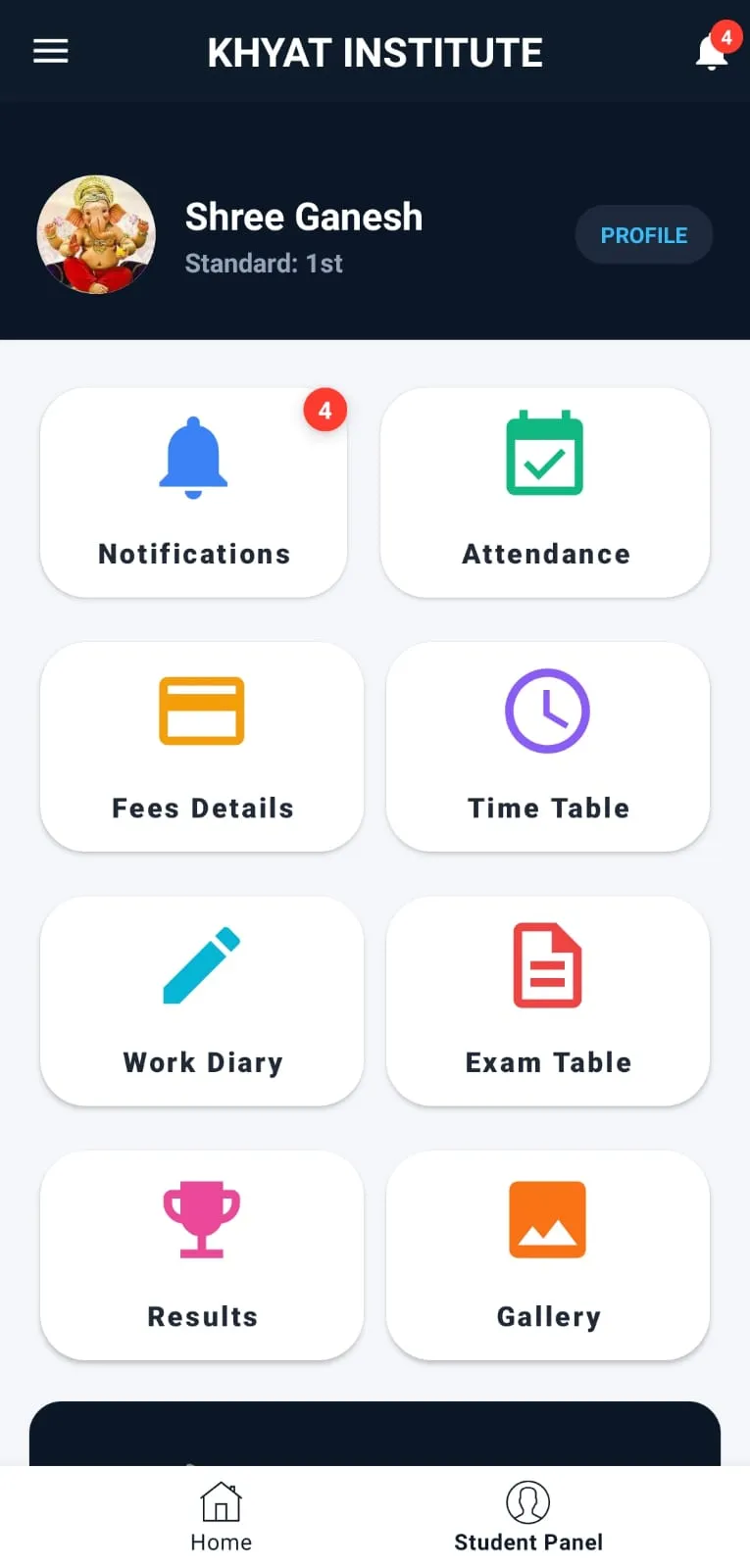The height and width of the screenshot is (1568, 750).
Task: Open the notifications bell in the app bar
Action: point(712,52)
